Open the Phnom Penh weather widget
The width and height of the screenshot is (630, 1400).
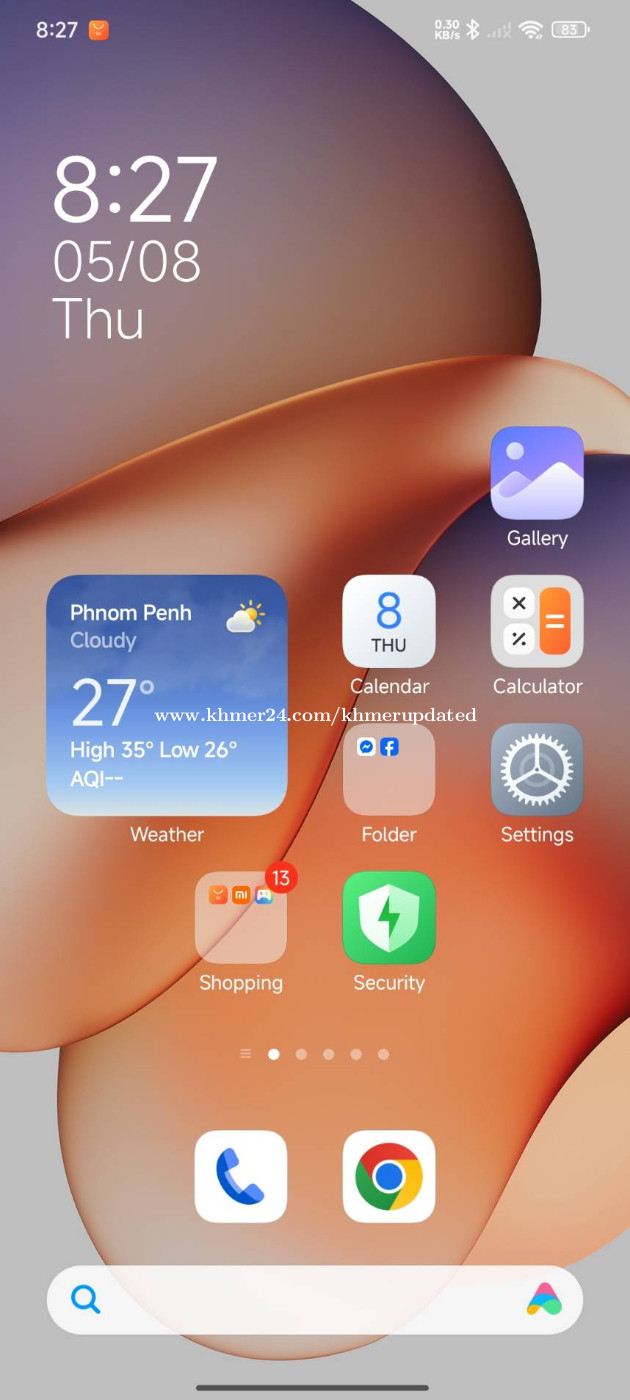click(167, 695)
